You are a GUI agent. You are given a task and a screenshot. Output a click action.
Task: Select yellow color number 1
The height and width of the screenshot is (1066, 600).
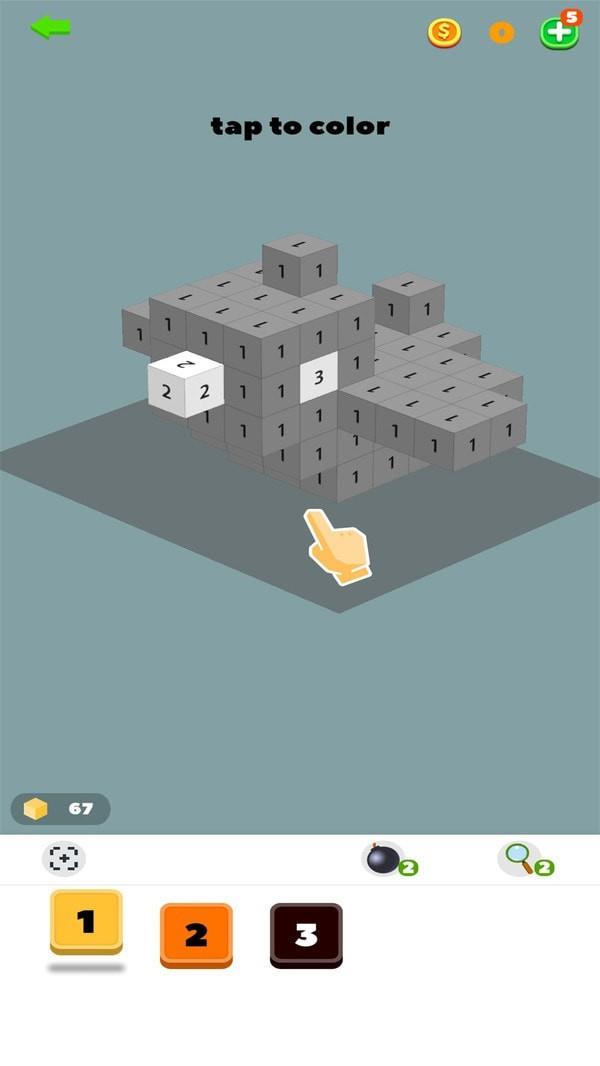(86, 921)
